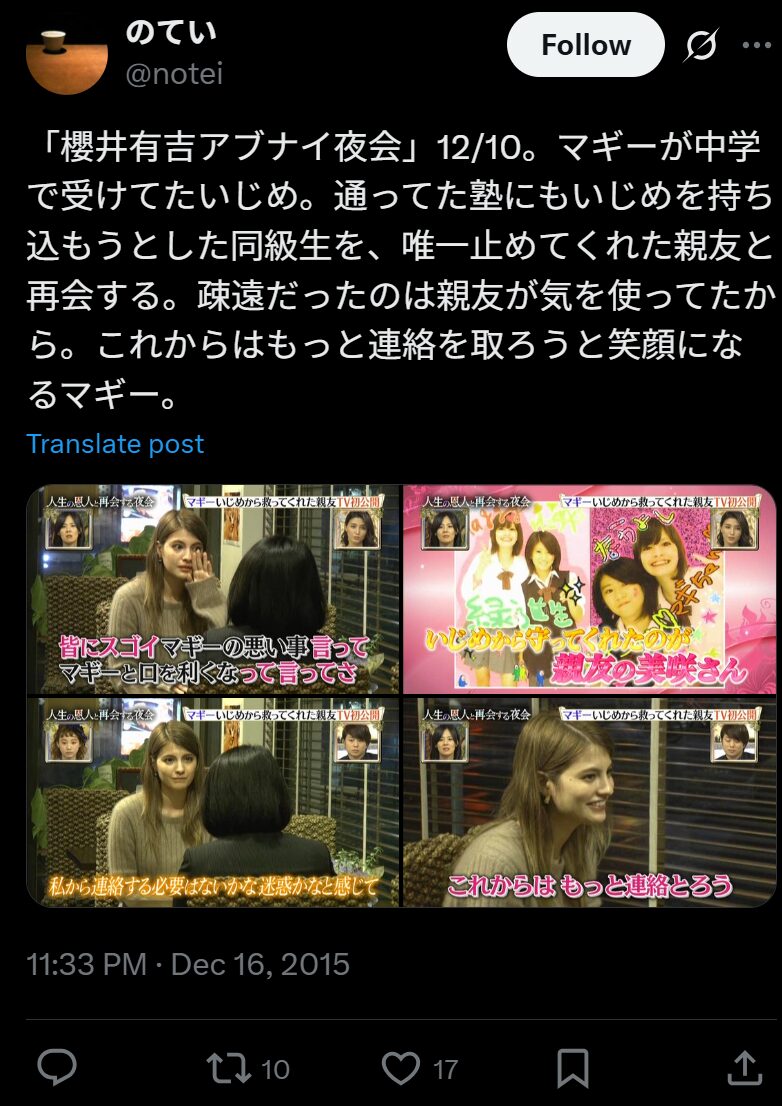
Task: Reply to this post
Action: click(x=57, y=1068)
